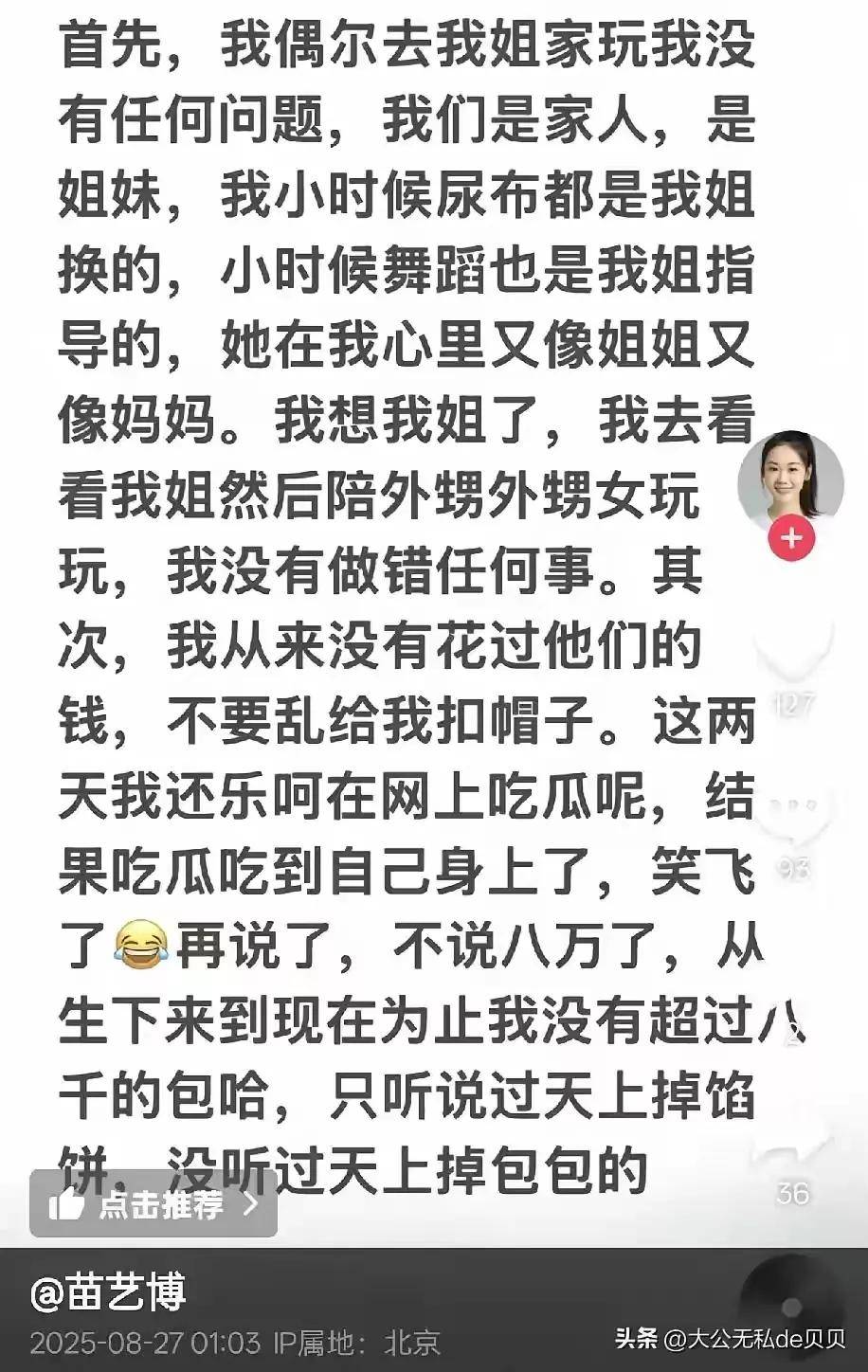Share the video using the arrow above 36
Screen dimensions: 868x1372
click(x=792, y=1147)
